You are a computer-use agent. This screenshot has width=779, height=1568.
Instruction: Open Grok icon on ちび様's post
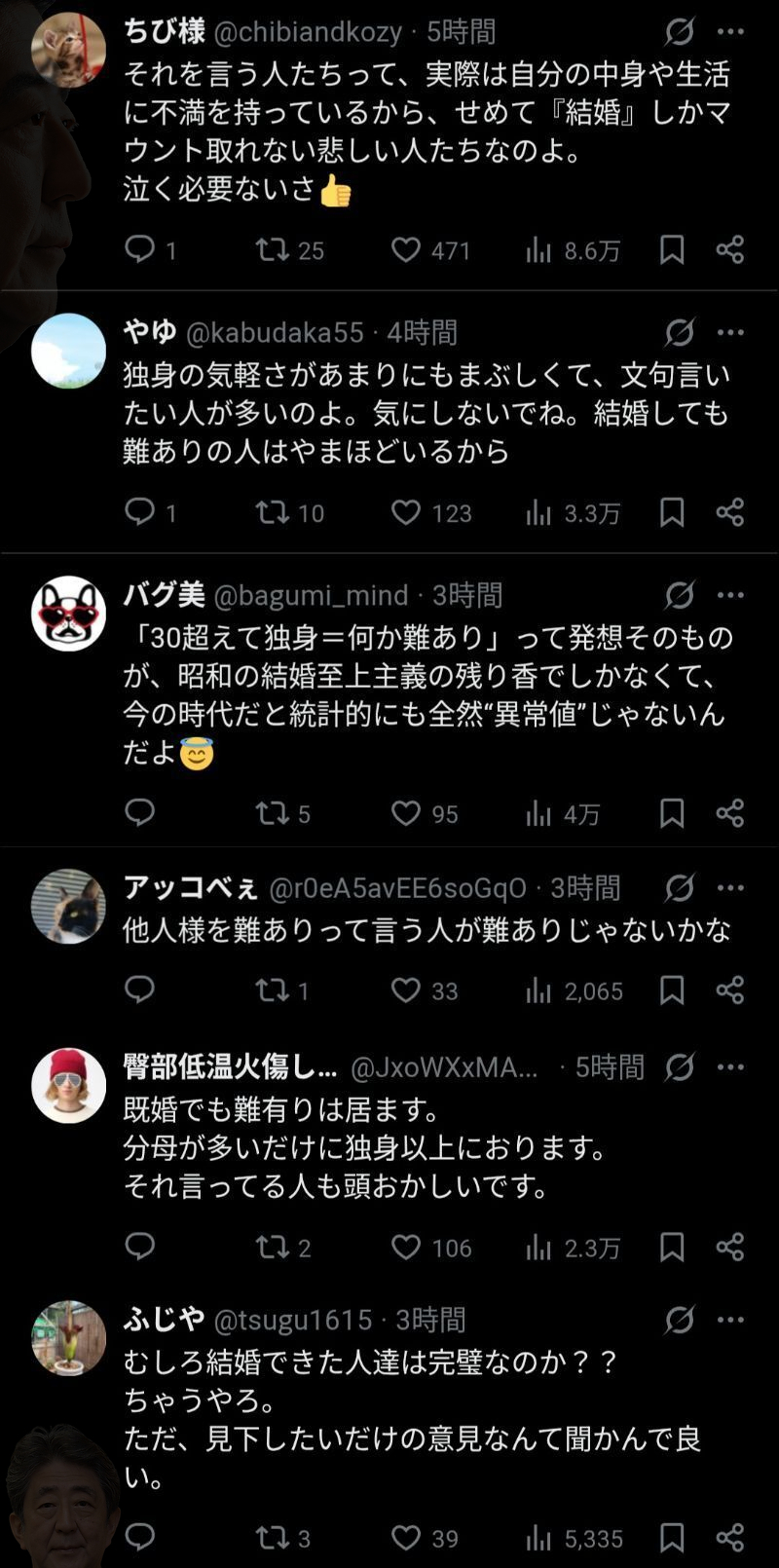(x=680, y=32)
